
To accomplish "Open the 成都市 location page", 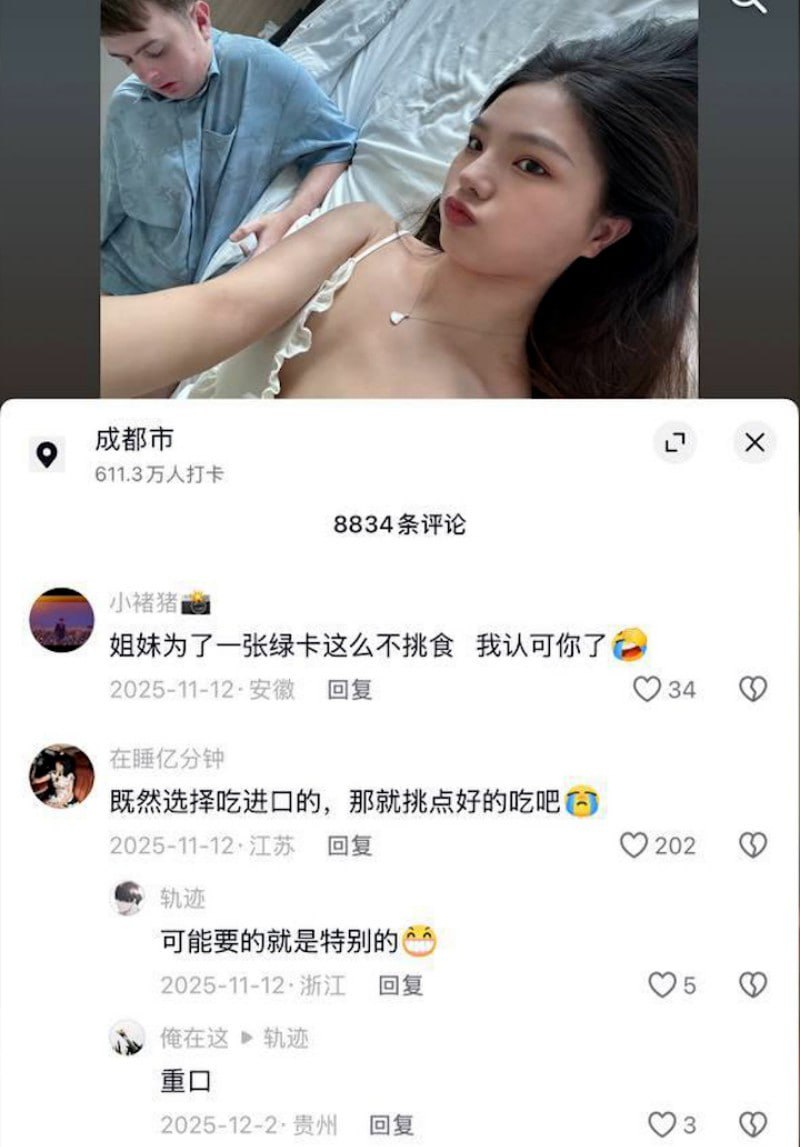I will pyautogui.click(x=134, y=439).
